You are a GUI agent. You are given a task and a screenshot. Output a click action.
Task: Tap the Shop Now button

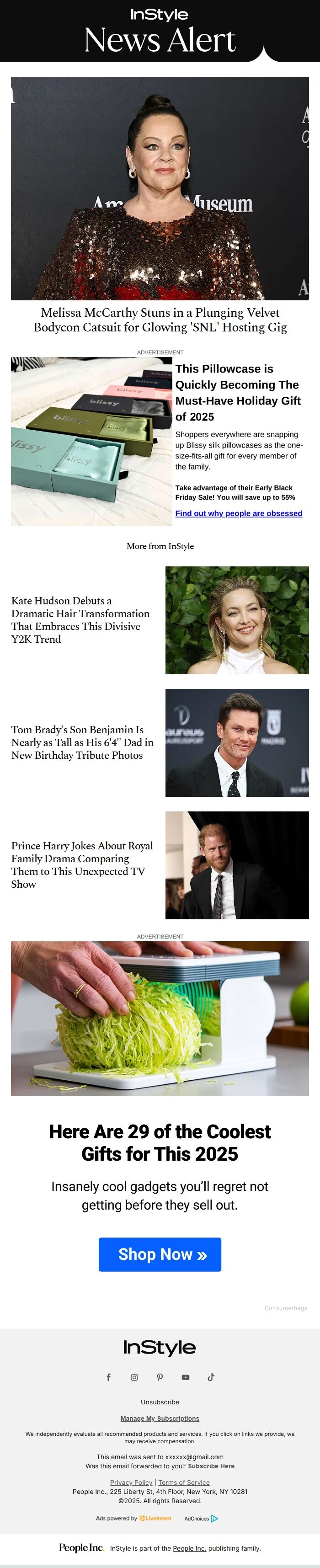pyautogui.click(x=160, y=1254)
